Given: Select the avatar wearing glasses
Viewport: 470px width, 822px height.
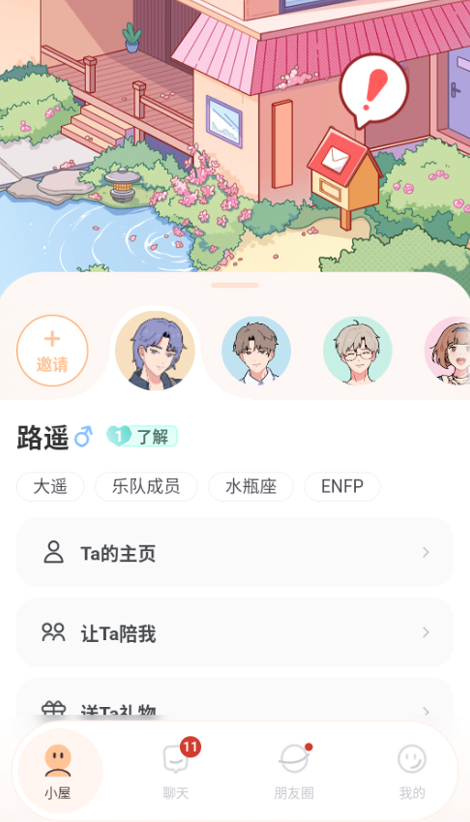Looking at the screenshot, I should (357, 351).
